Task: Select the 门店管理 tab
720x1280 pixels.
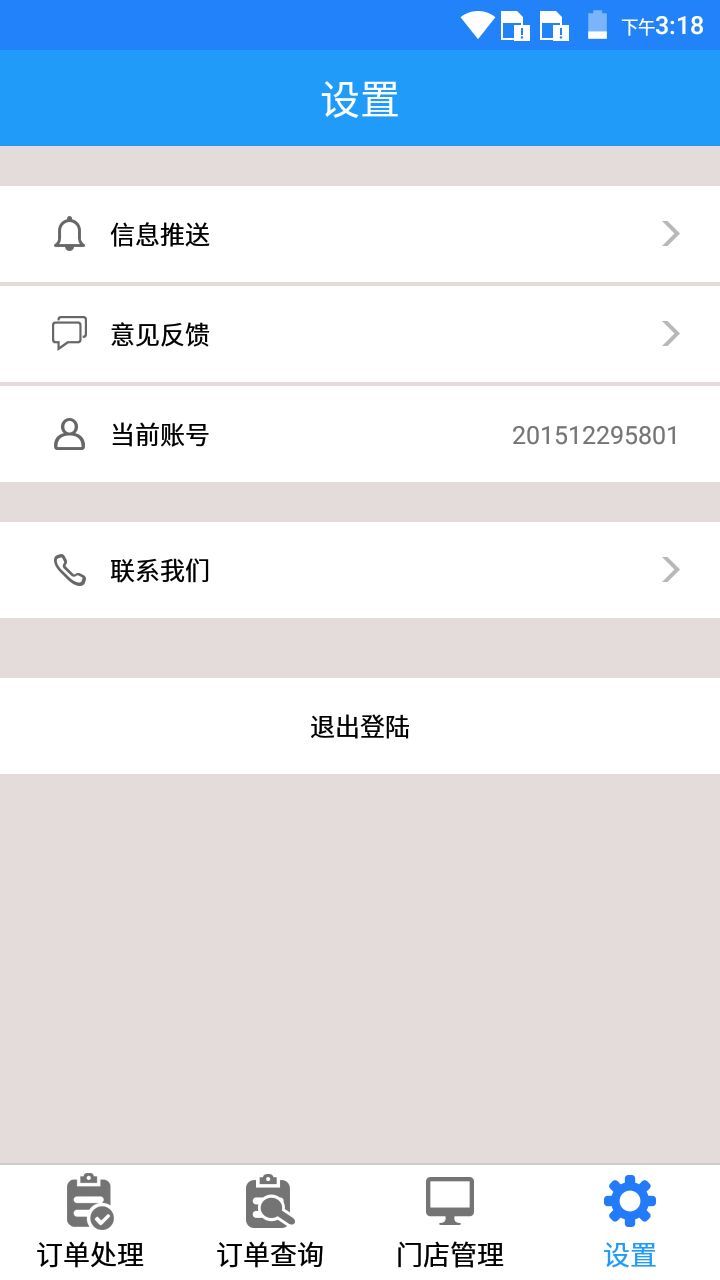Action: pos(450,1222)
